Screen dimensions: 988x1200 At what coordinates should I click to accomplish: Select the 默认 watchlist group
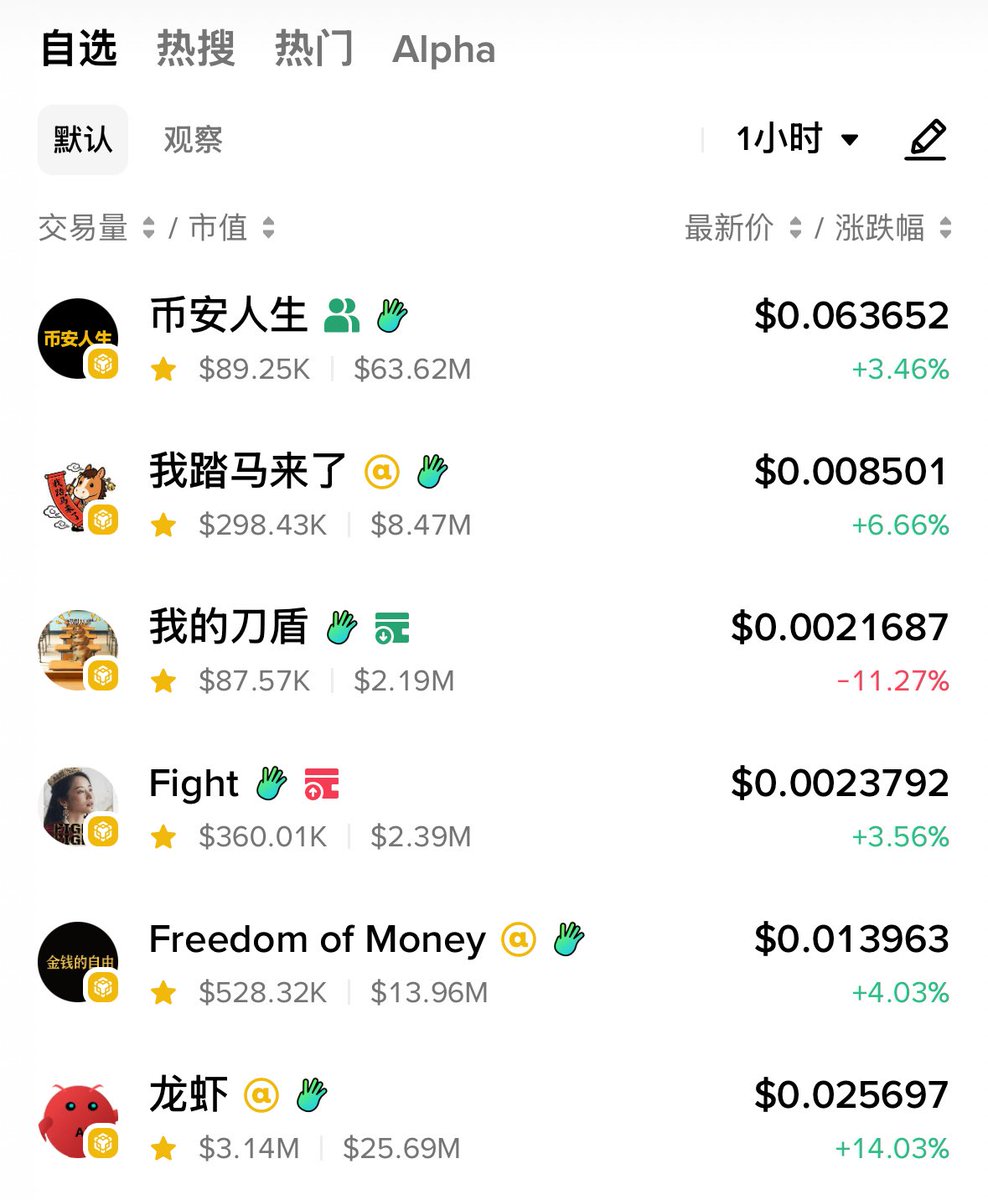[83, 140]
